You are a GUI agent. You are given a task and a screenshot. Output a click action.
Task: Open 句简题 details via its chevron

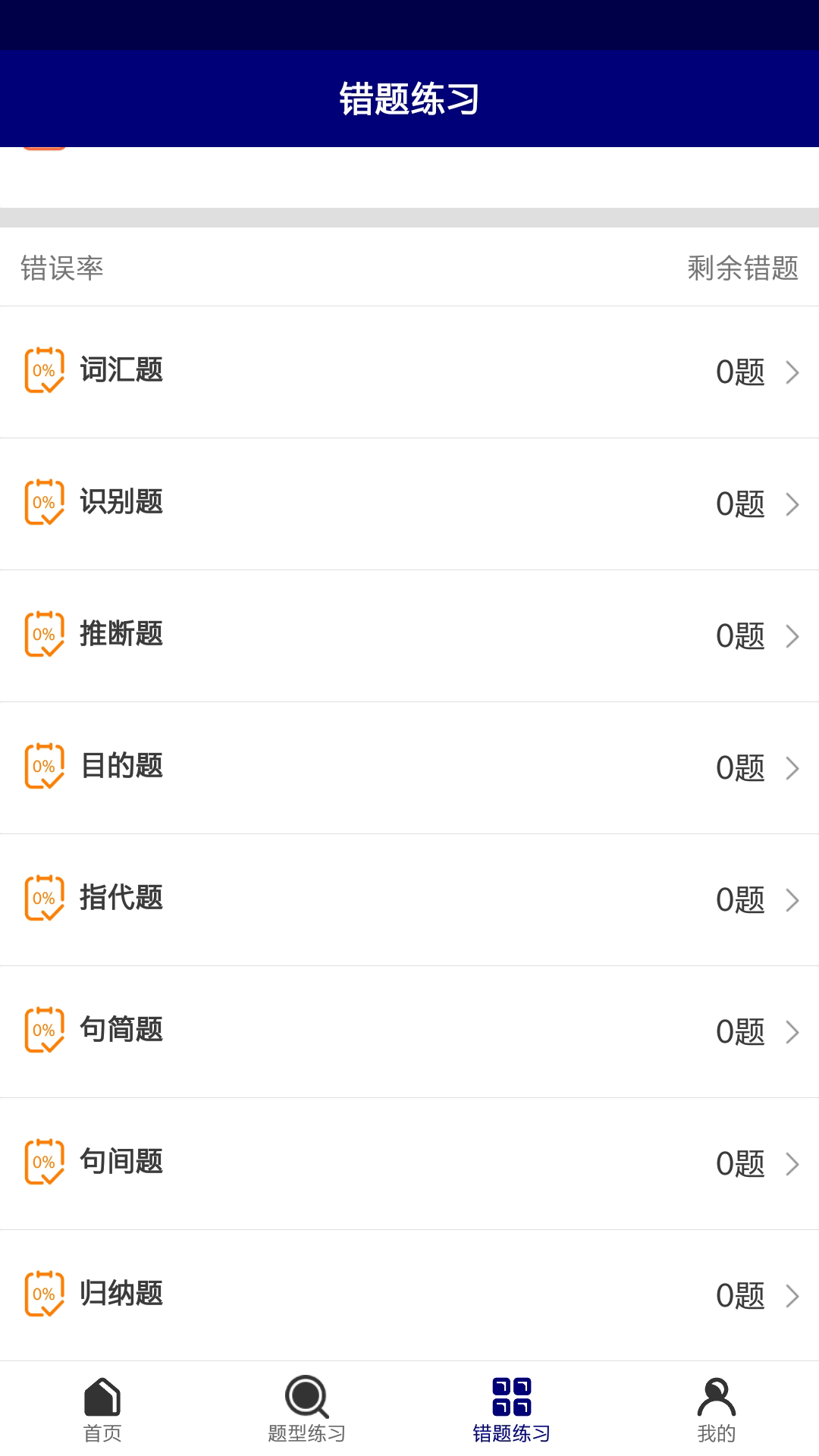(x=792, y=1031)
